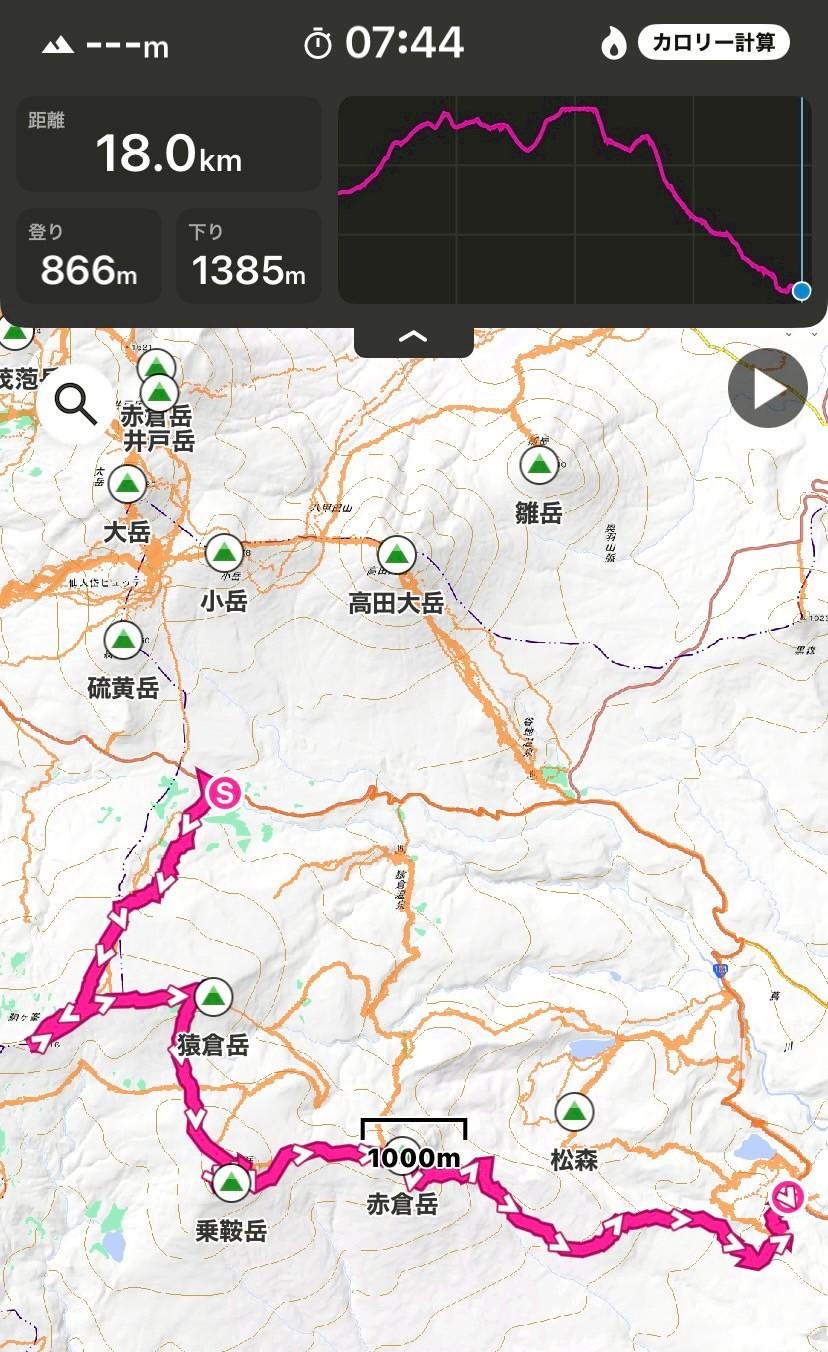Select the 乗鞍岳 peak marker
This screenshot has width=828, height=1352.
click(x=231, y=1184)
